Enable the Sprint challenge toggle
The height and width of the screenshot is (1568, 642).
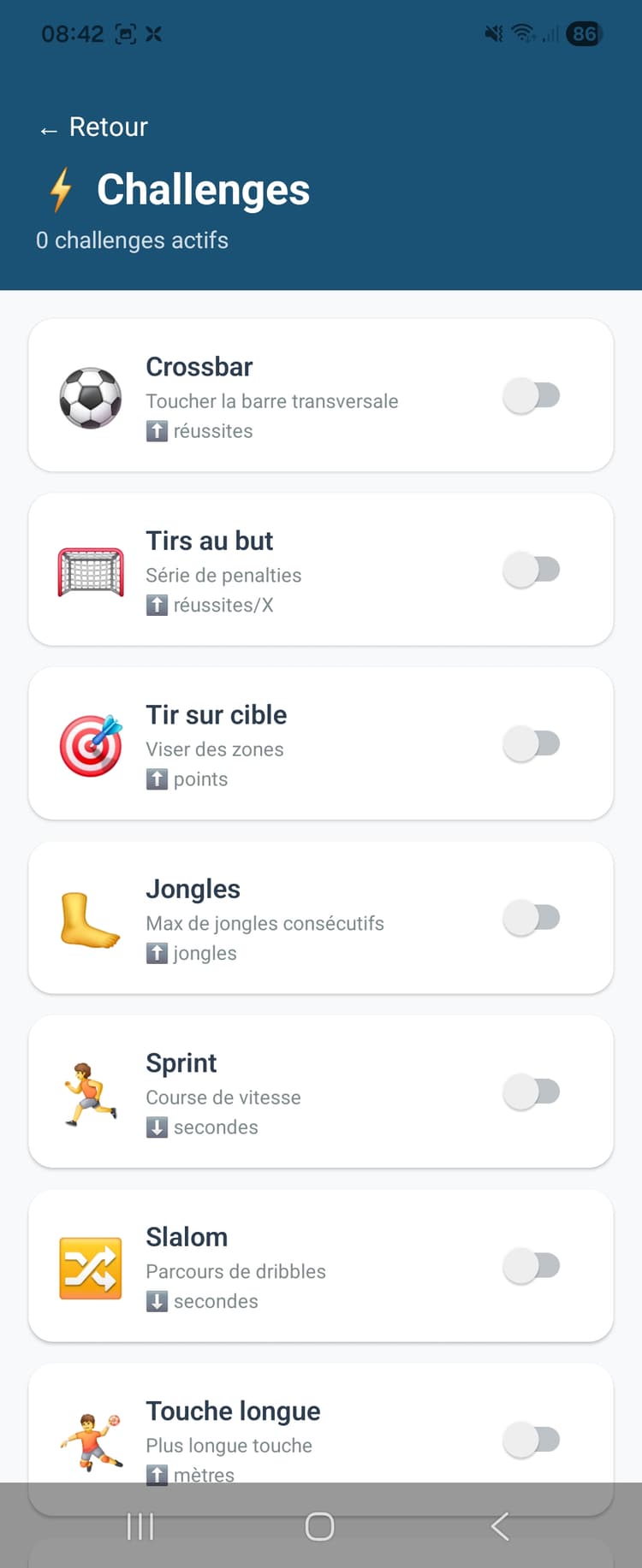coord(532,1092)
